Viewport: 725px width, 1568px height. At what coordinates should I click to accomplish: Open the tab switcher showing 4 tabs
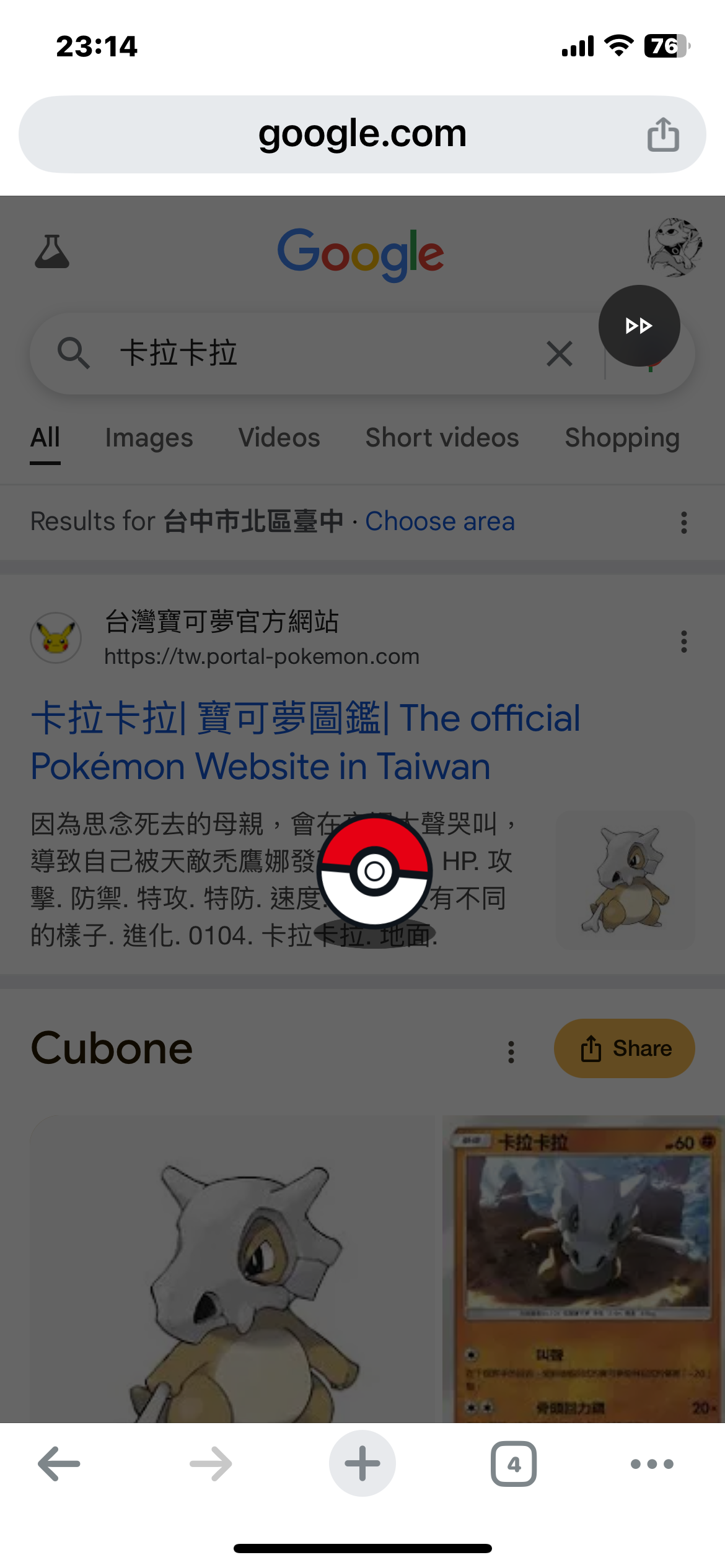click(x=513, y=1464)
